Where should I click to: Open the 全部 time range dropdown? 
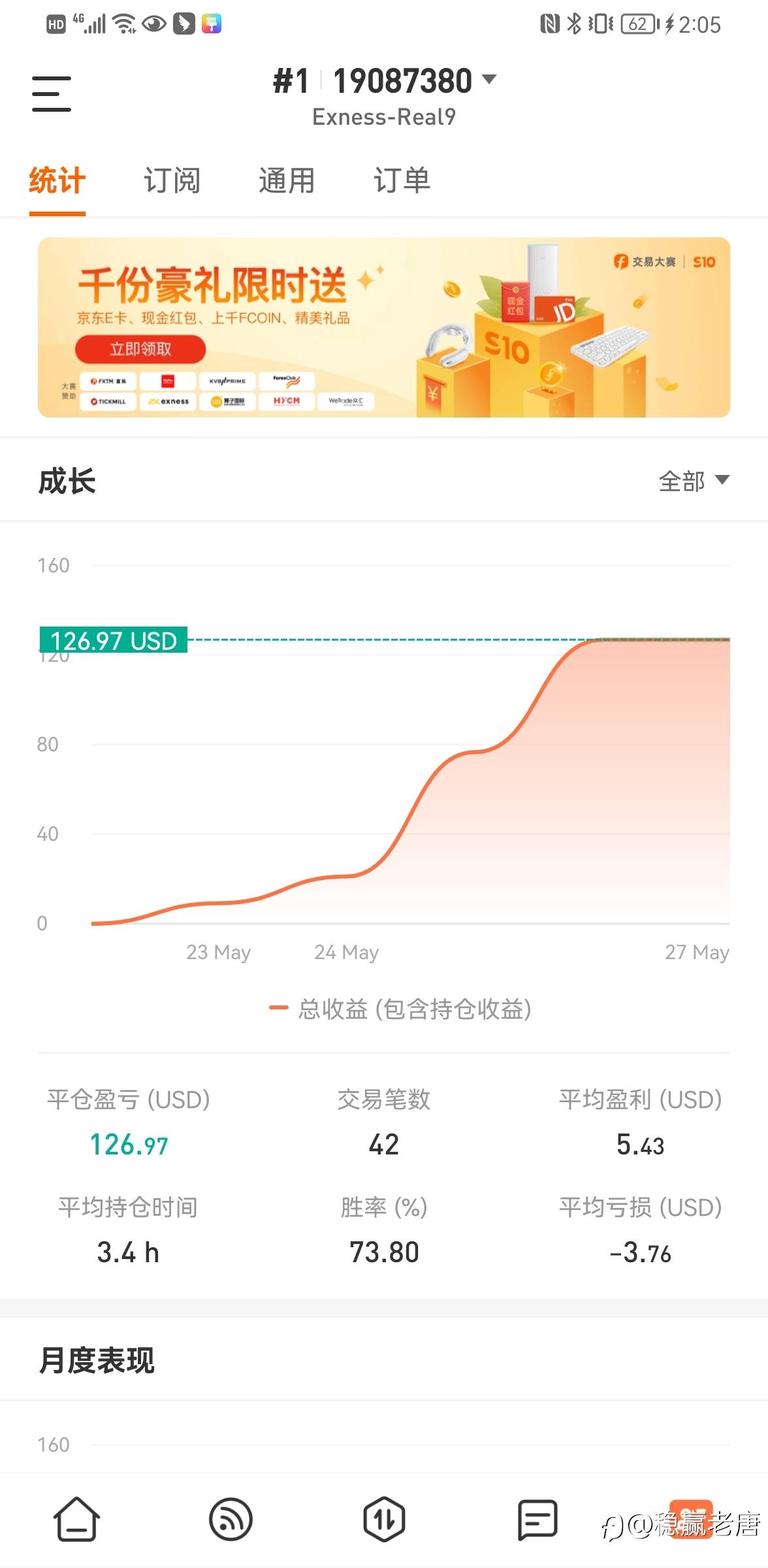tap(694, 482)
